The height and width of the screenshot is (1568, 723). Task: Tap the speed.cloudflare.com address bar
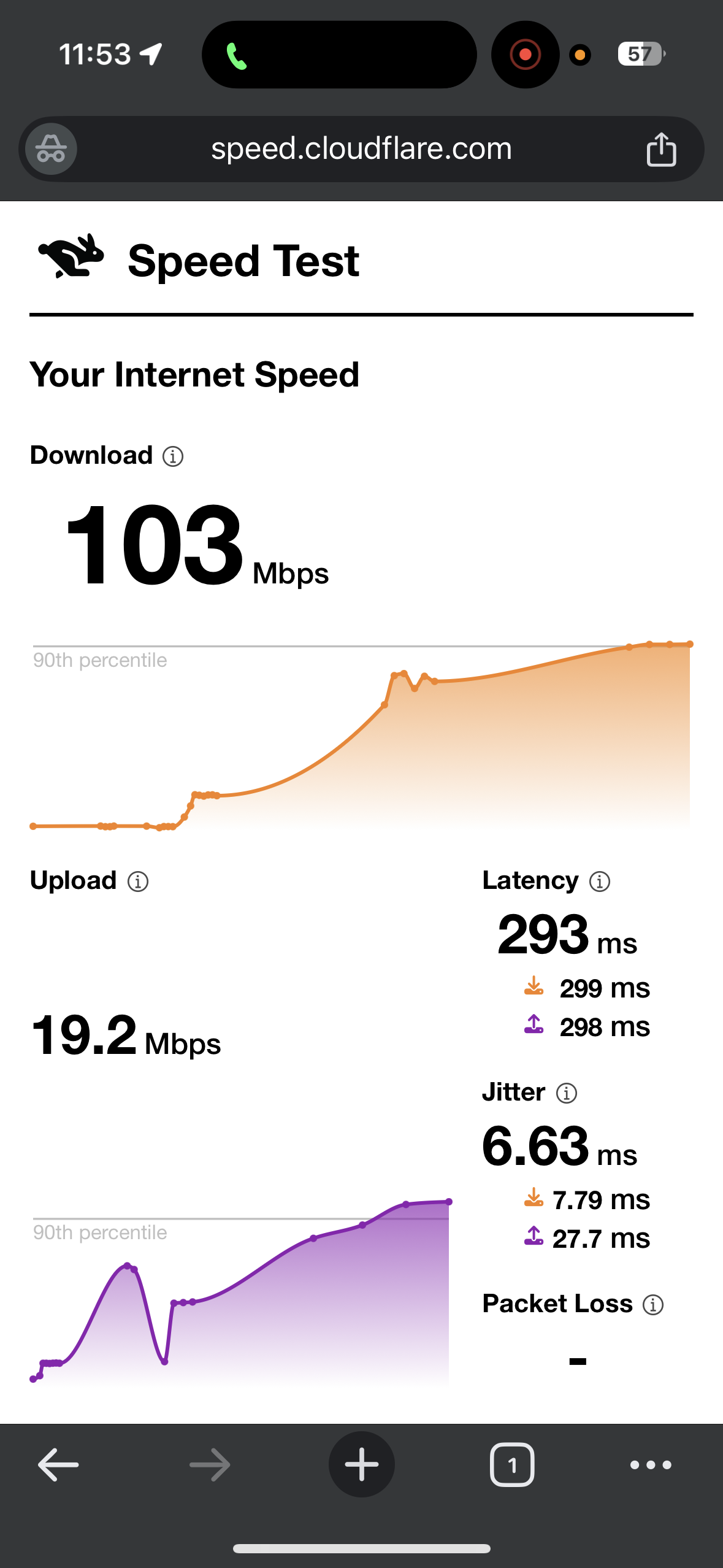click(x=361, y=148)
